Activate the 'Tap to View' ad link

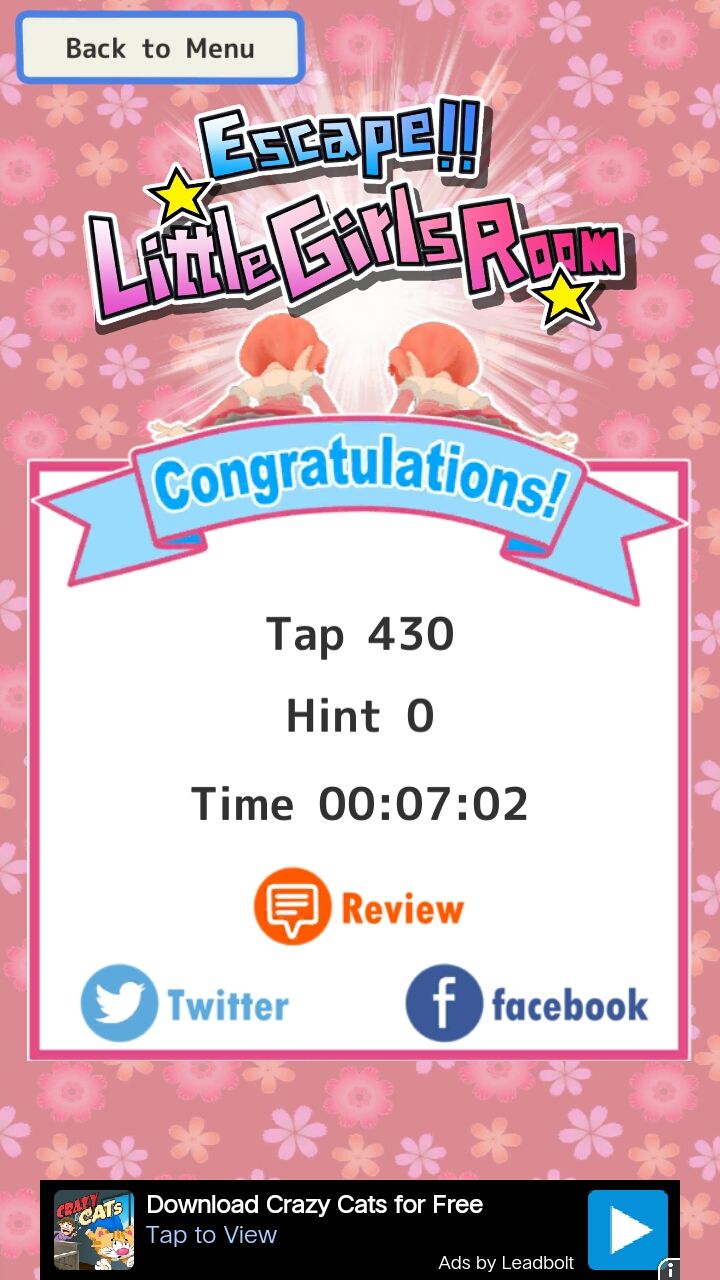pos(211,1235)
